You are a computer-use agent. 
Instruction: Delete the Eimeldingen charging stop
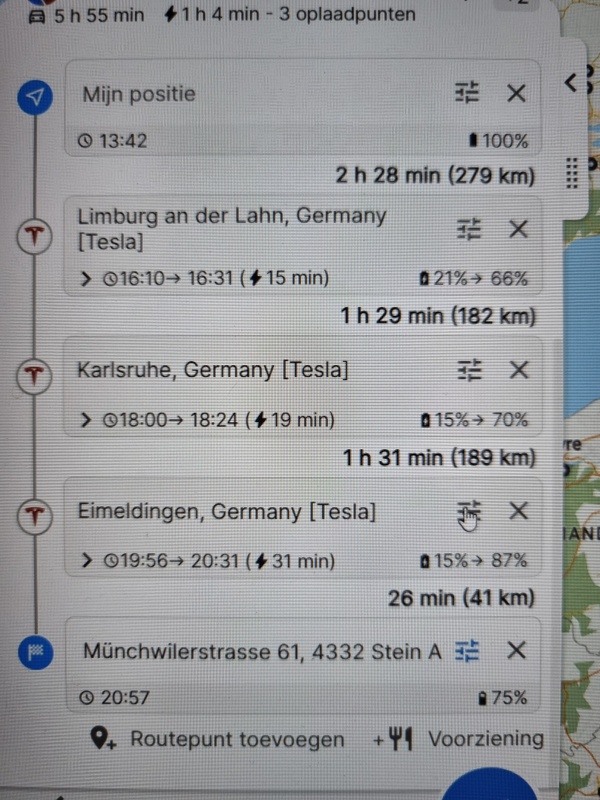click(x=518, y=512)
